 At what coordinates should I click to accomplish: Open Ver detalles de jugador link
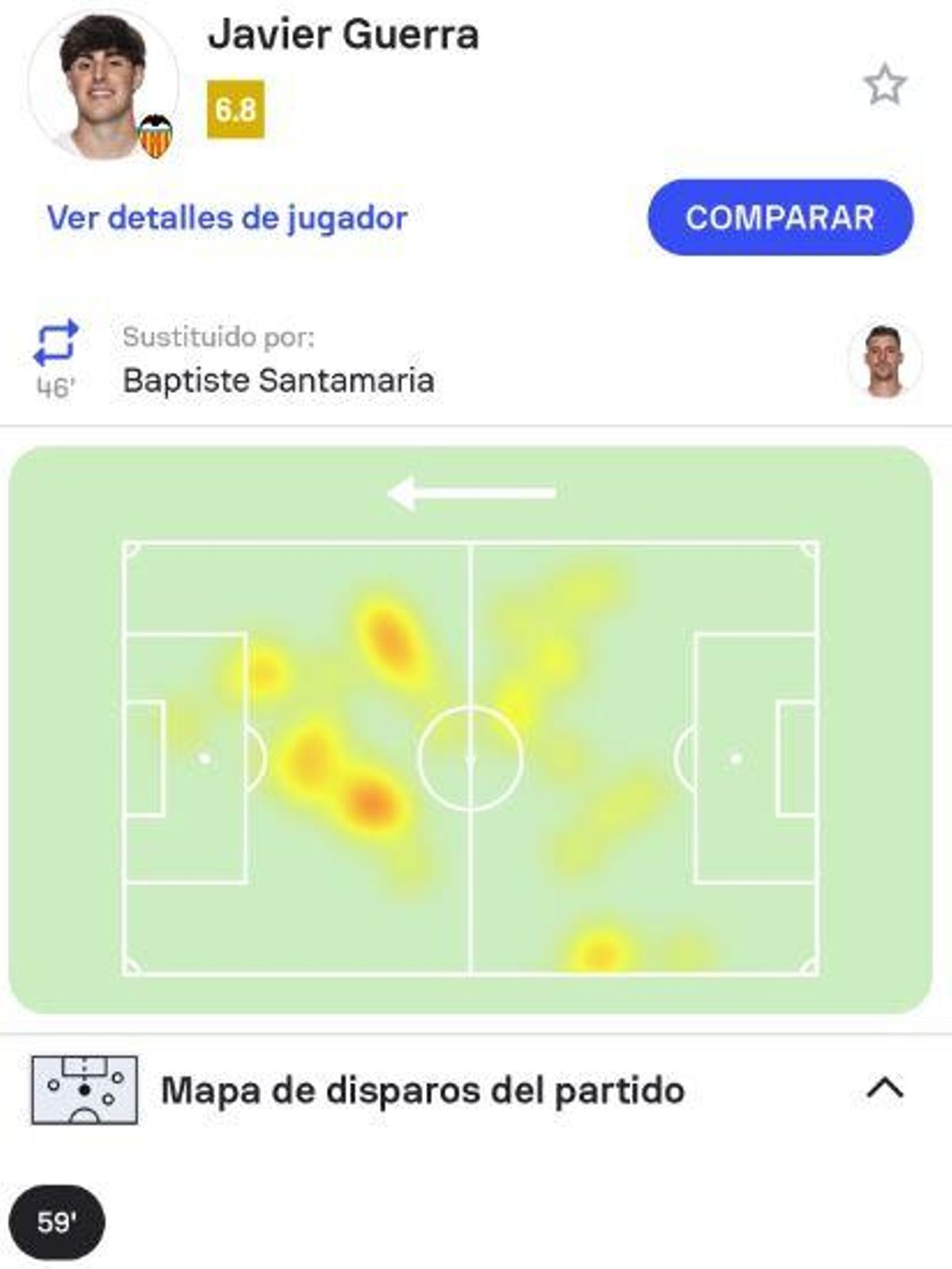227,218
